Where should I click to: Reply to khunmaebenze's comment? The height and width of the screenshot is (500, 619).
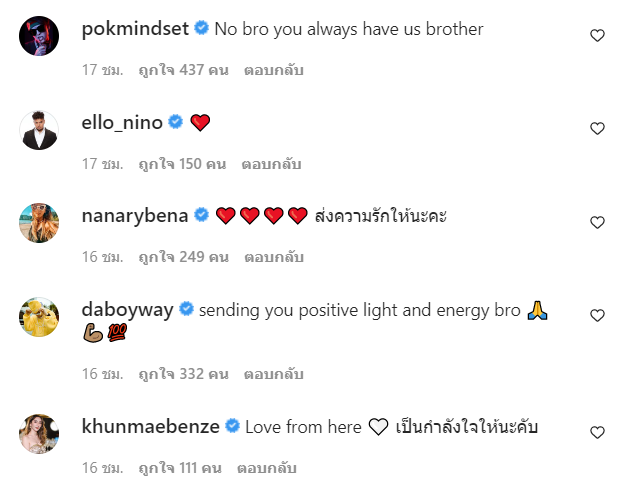click(x=267, y=467)
